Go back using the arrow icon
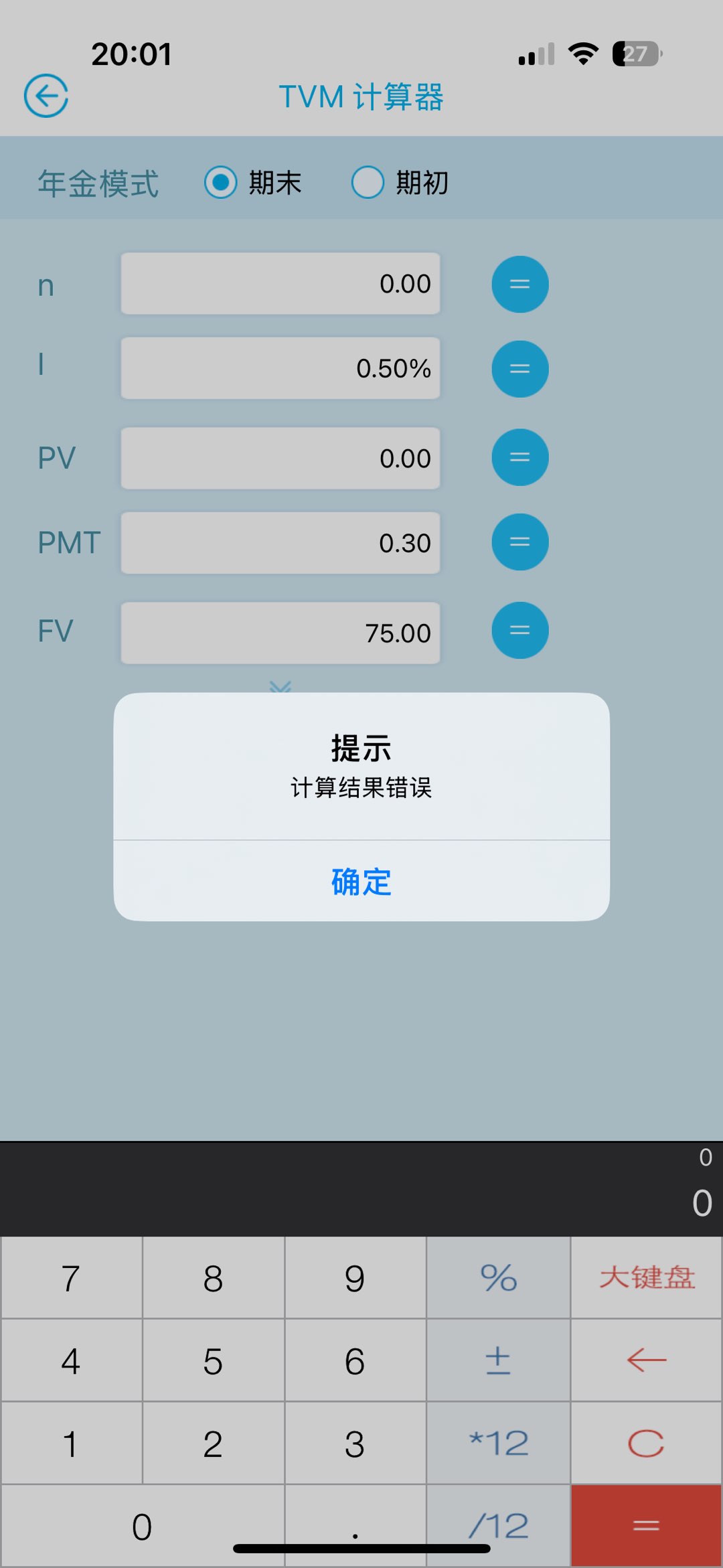 point(46,96)
